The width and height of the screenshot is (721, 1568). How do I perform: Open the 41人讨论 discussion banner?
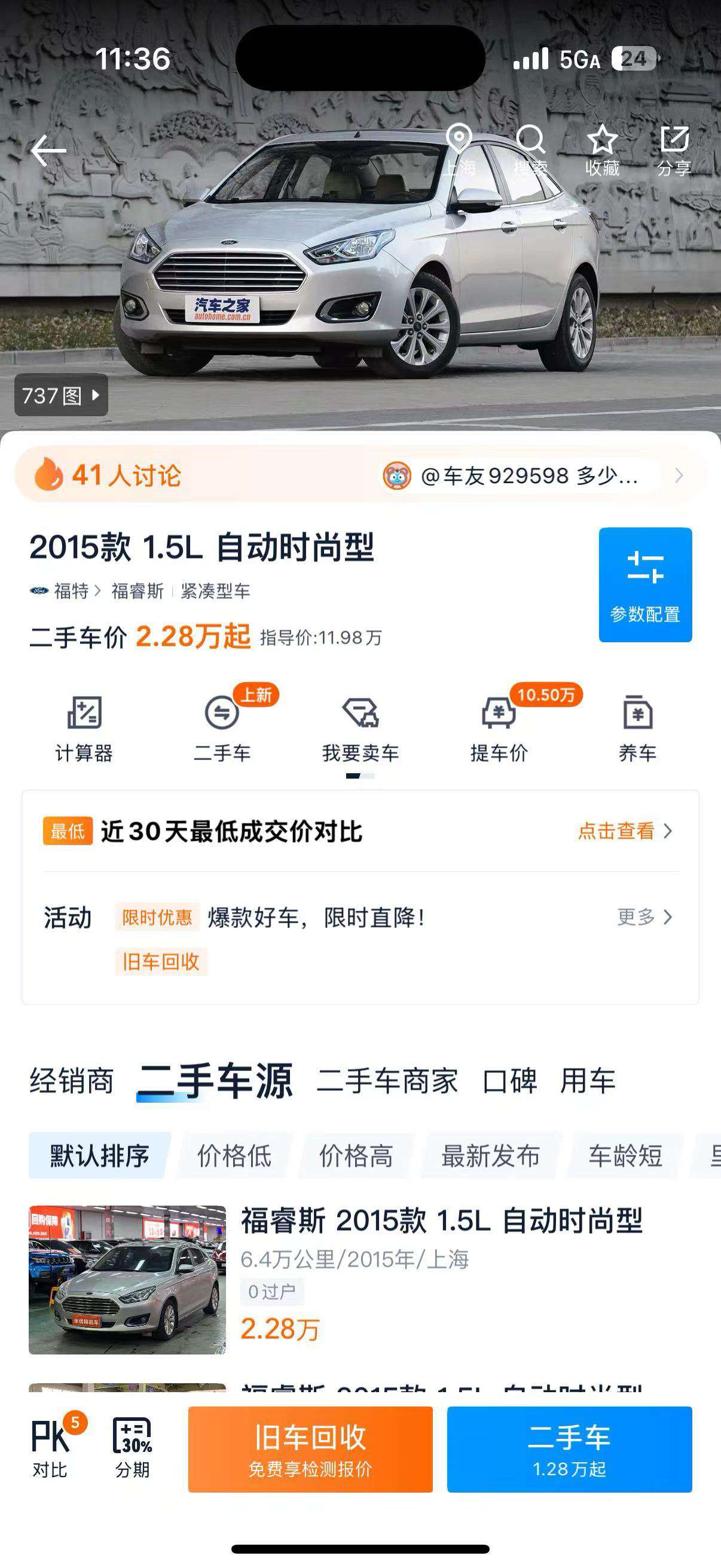(360, 475)
